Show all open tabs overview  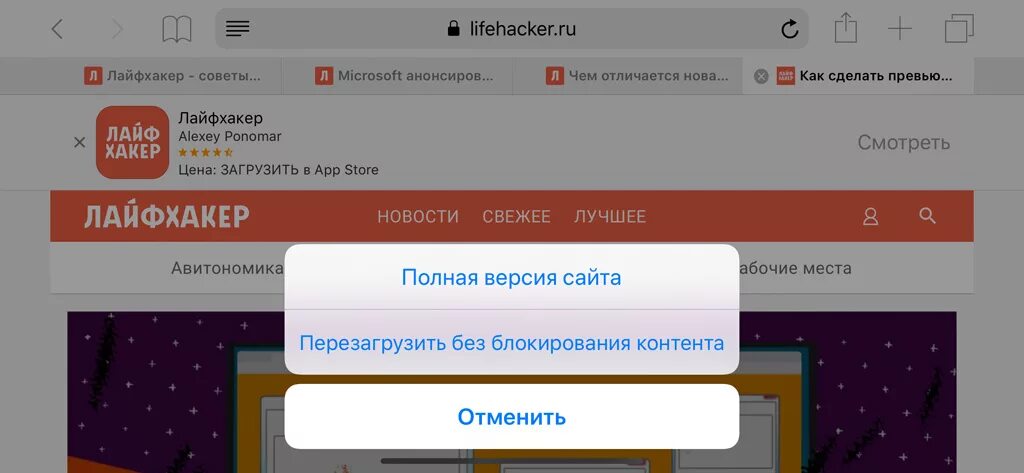point(959,28)
